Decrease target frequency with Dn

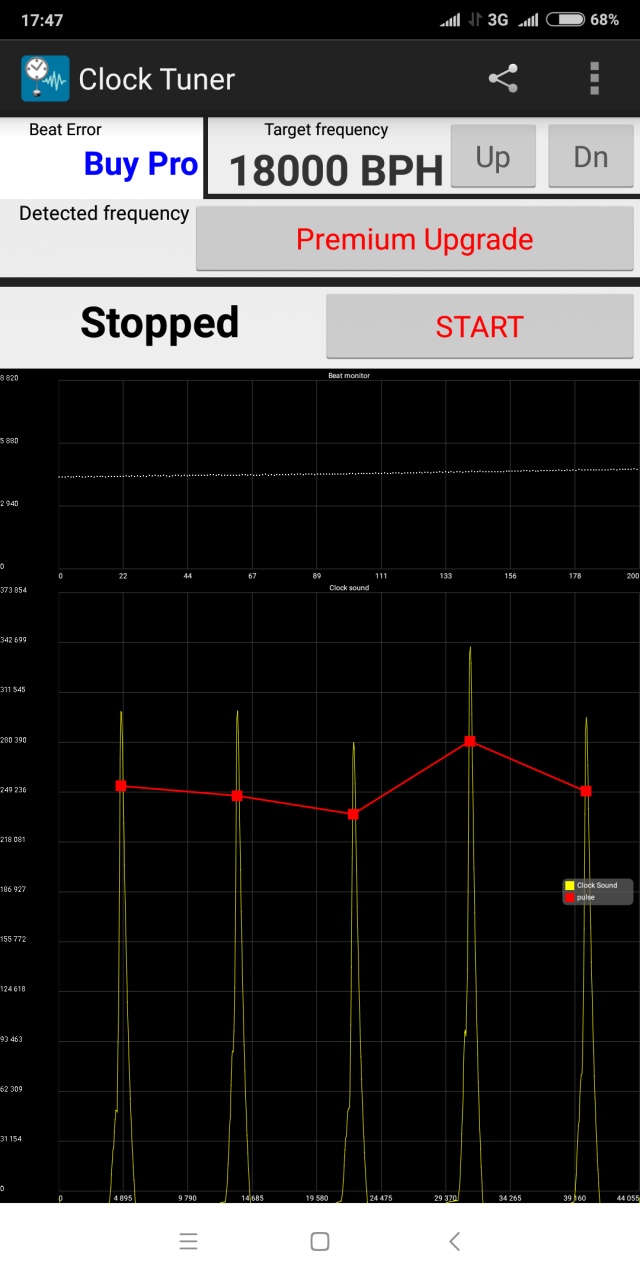590,157
